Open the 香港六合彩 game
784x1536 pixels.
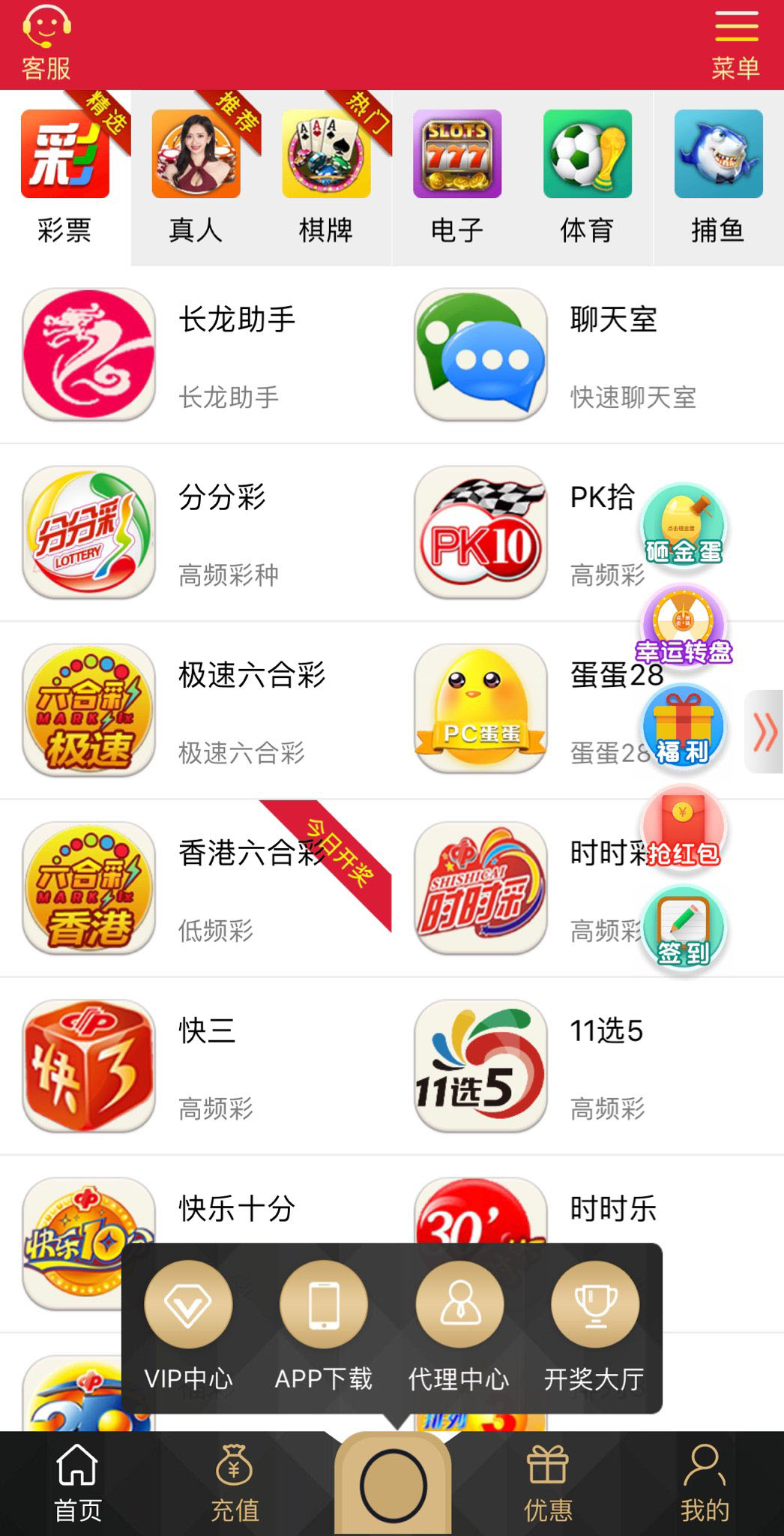pos(89,888)
